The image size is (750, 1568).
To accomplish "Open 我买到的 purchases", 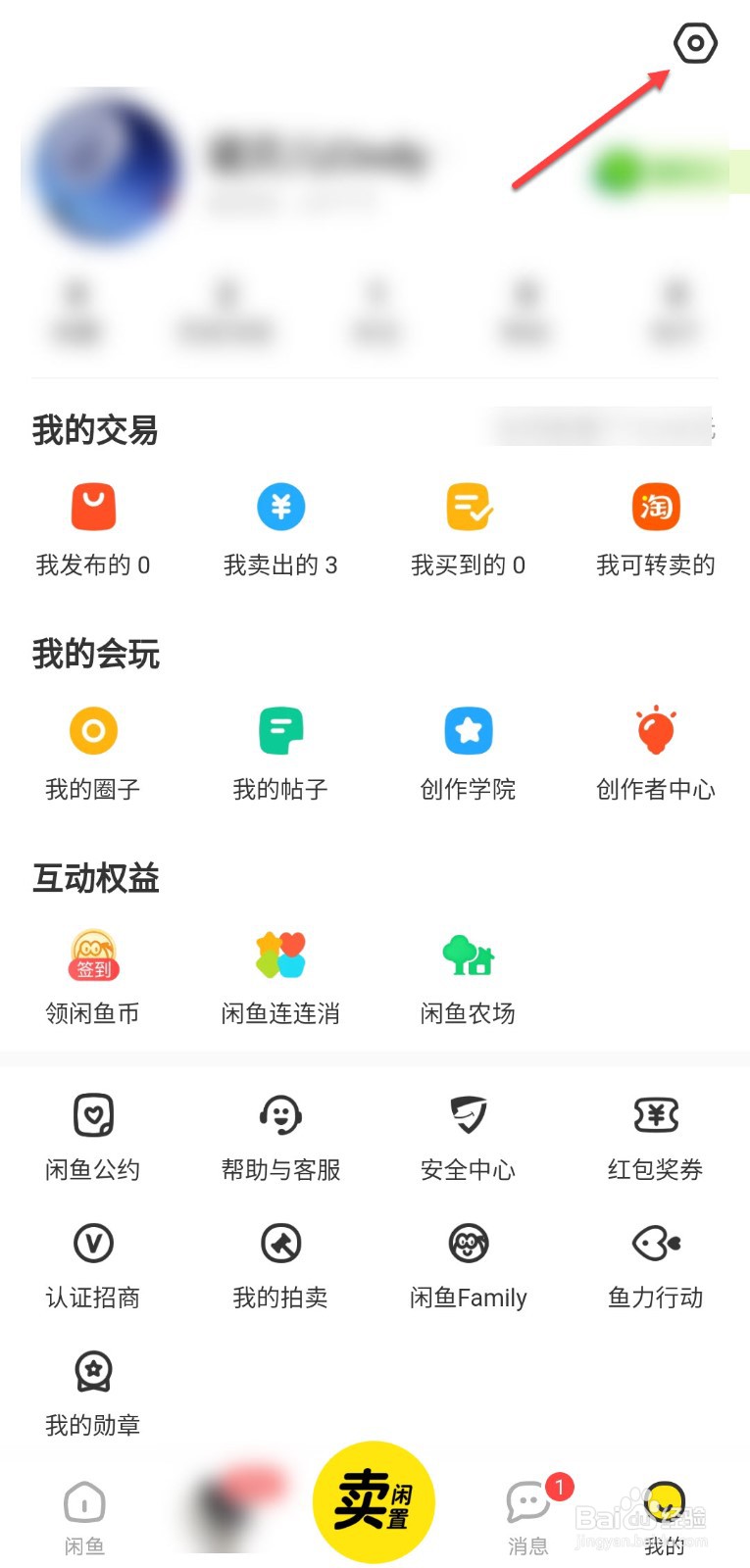I will point(469,531).
